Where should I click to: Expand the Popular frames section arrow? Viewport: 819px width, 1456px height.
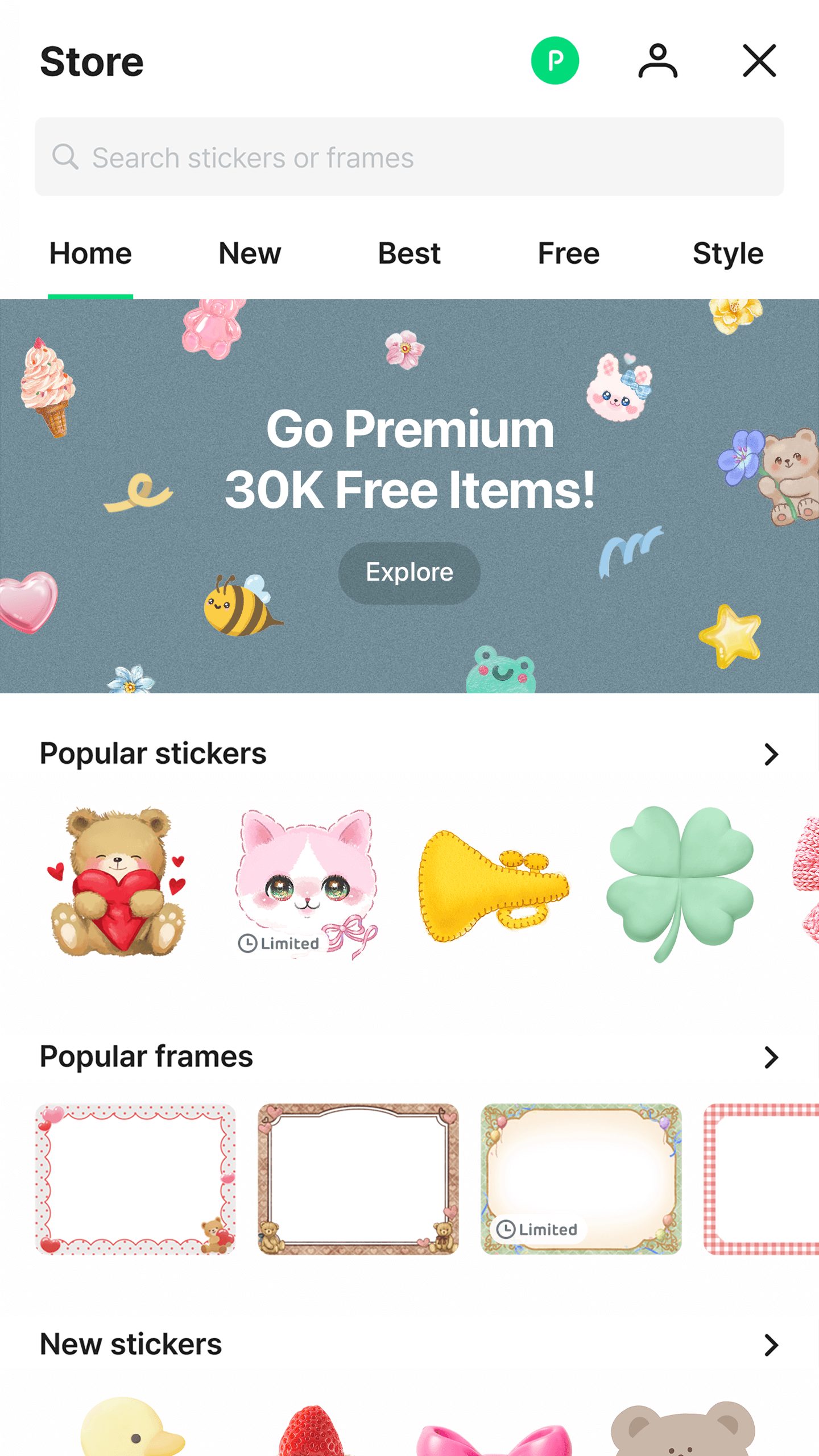point(771,1057)
